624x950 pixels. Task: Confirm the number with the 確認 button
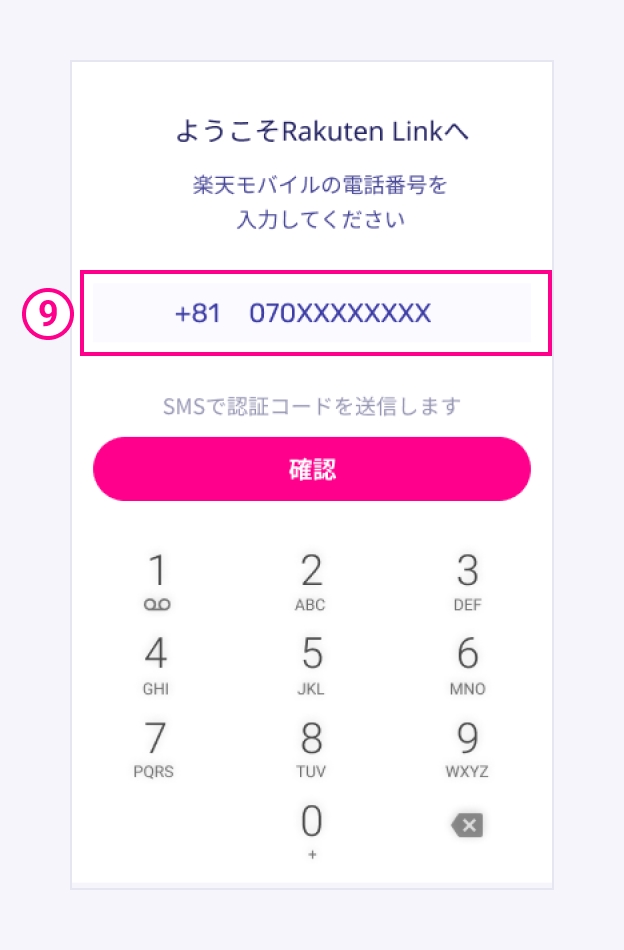[312, 469]
